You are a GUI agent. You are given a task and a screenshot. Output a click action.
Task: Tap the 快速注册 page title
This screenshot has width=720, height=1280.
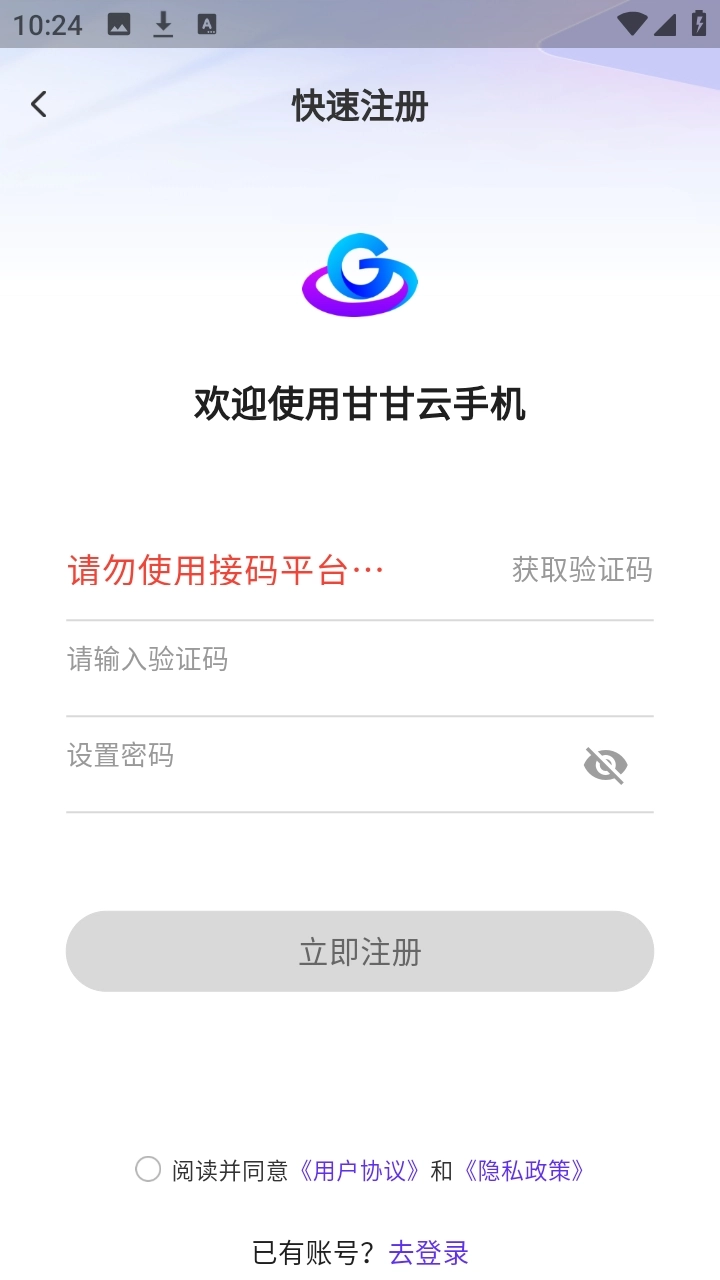[x=359, y=106]
